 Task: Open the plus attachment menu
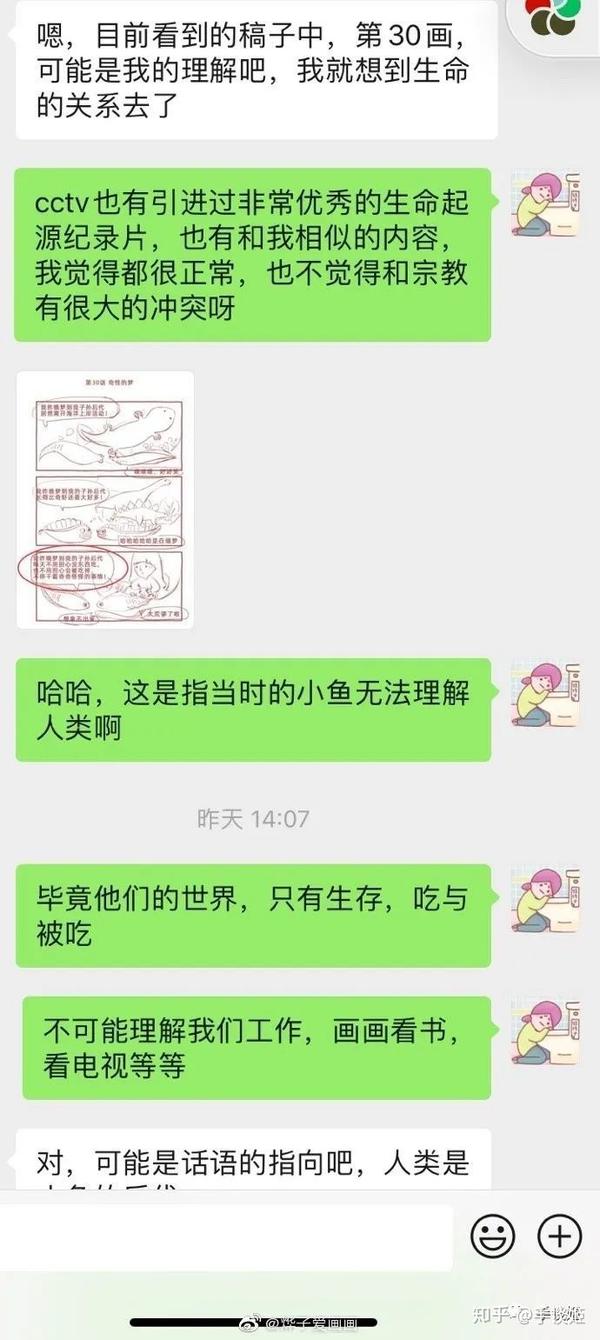point(560,1236)
